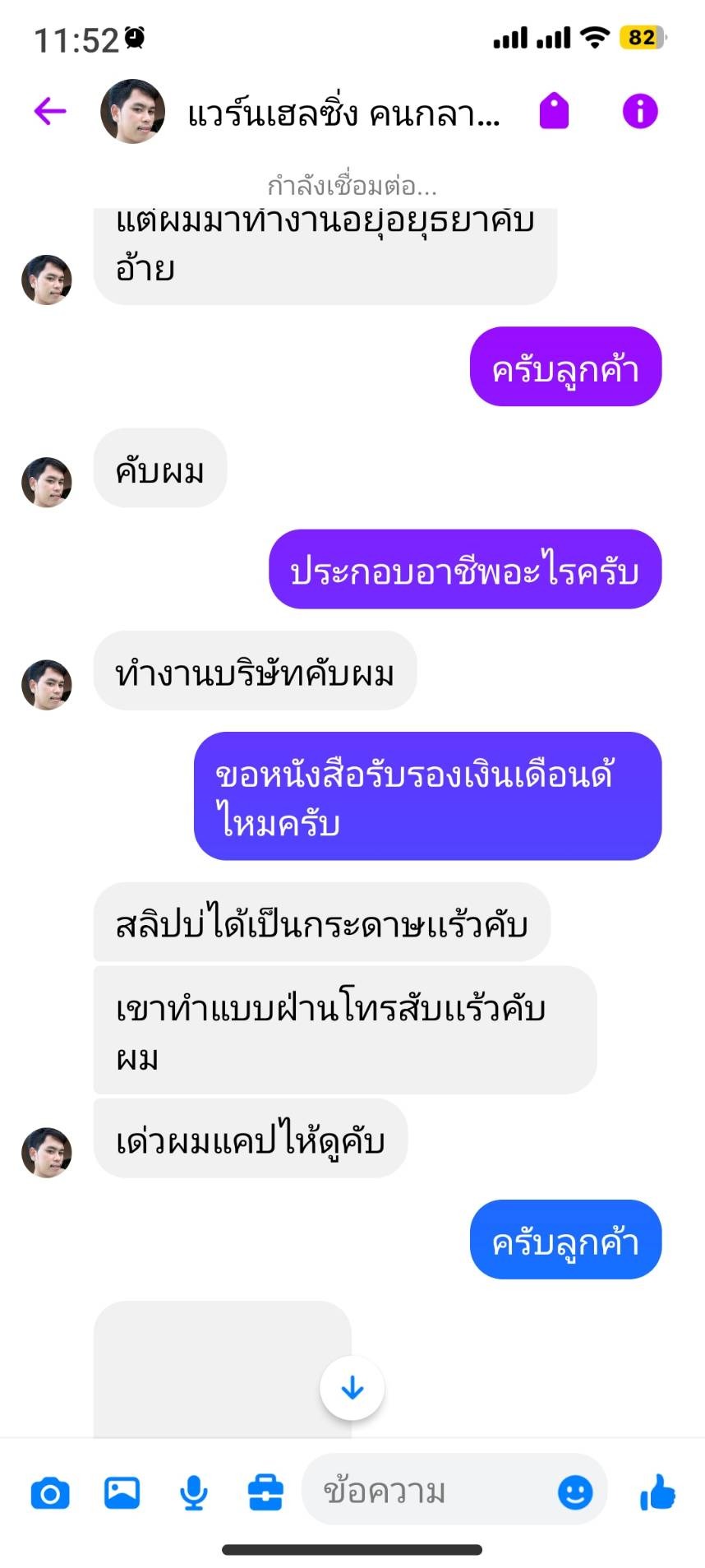Tap the ข้อความ message field
This screenshot has height=1568, width=705.
(x=427, y=1491)
